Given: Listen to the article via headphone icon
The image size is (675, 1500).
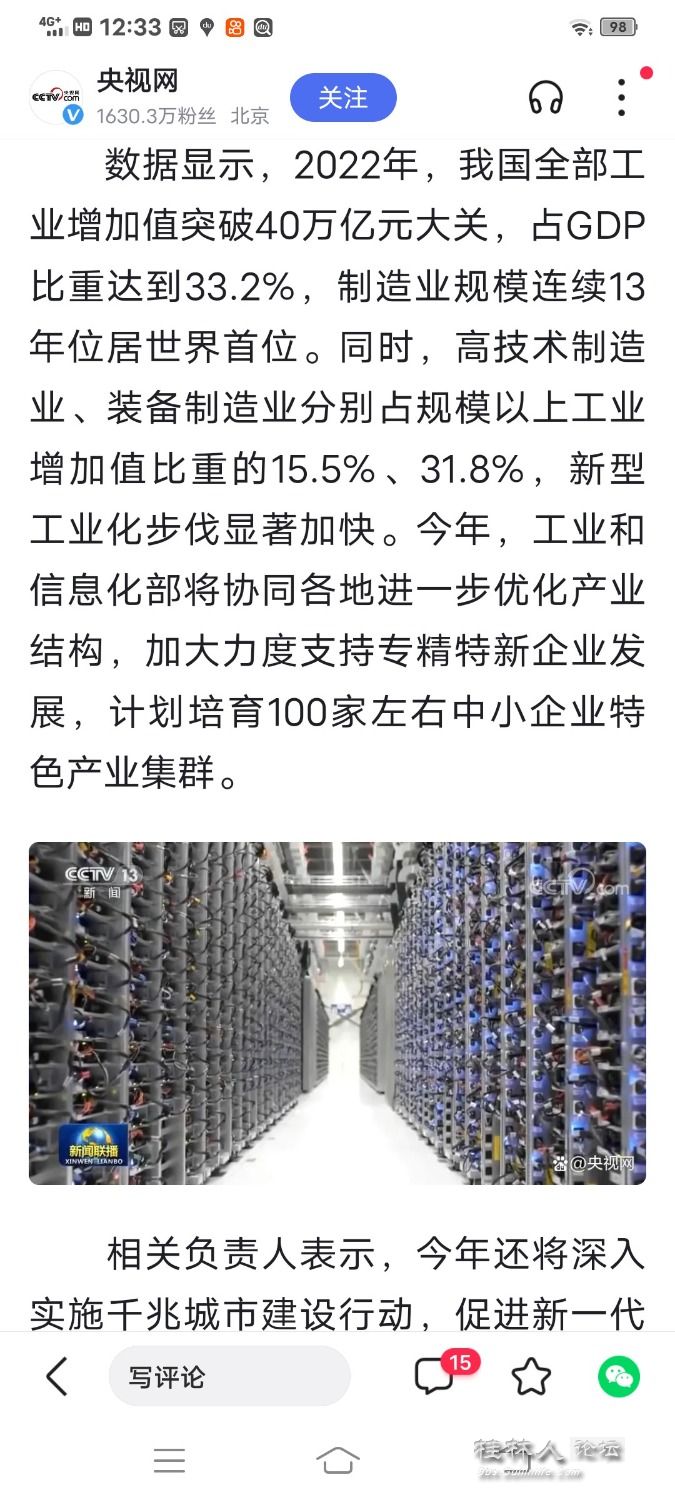Looking at the screenshot, I should point(546,98).
